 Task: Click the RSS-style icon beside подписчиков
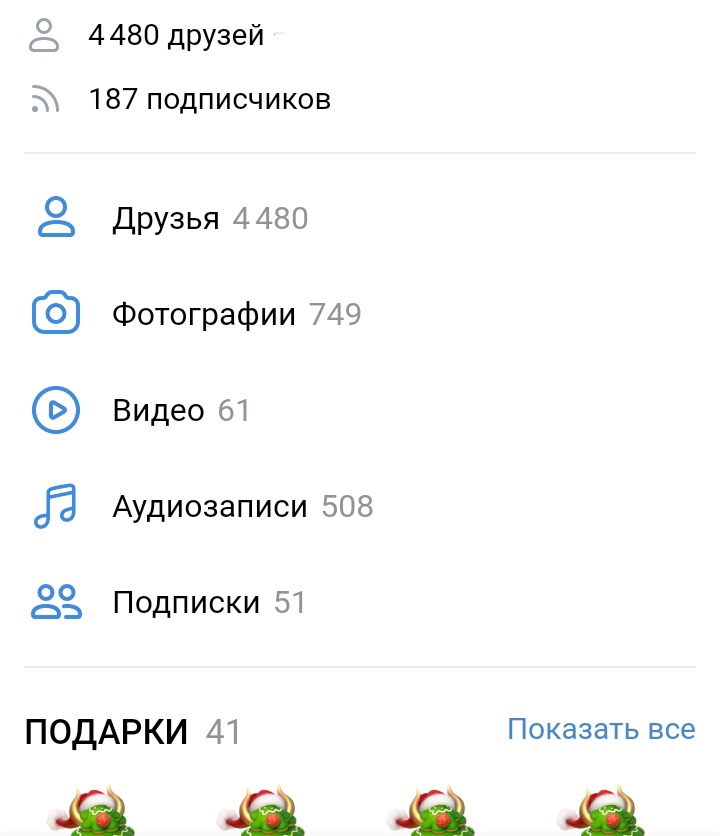[46, 97]
